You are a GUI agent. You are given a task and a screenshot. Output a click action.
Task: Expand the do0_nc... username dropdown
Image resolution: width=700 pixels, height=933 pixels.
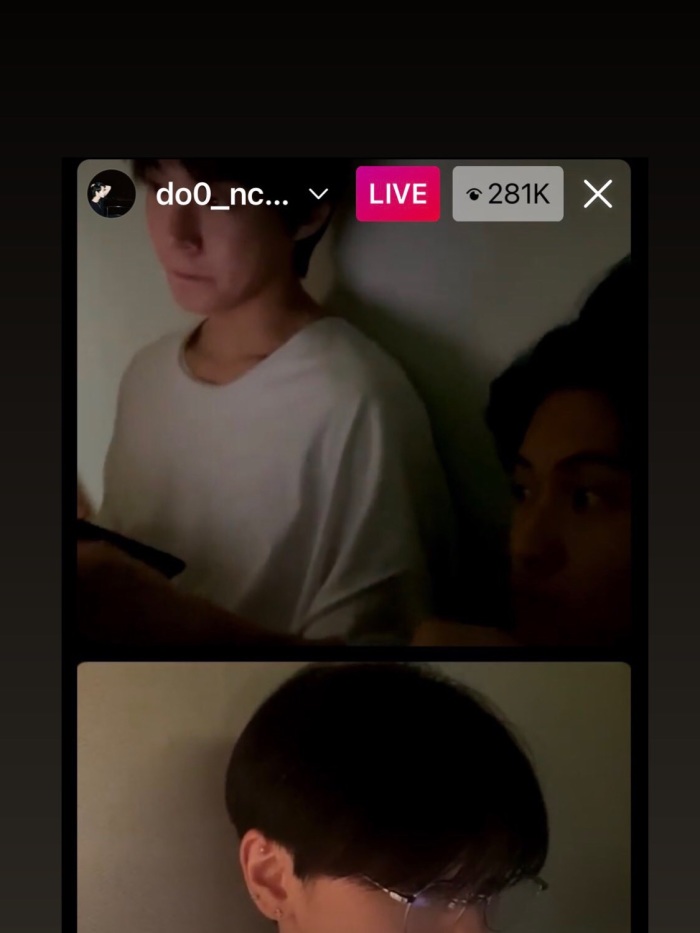(318, 194)
